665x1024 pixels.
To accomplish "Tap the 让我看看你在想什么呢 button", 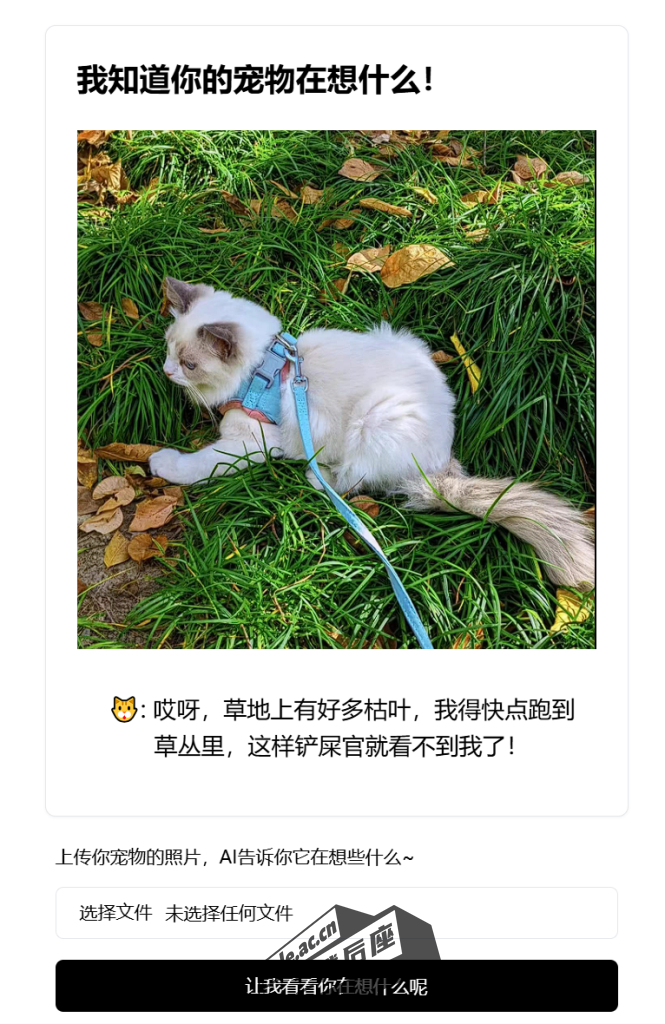I will [x=336, y=986].
